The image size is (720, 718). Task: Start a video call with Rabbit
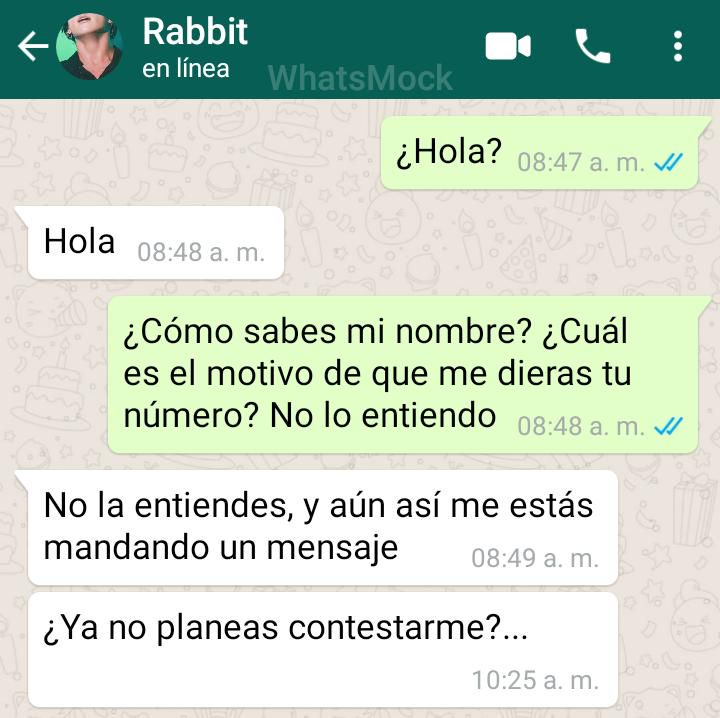[508, 47]
